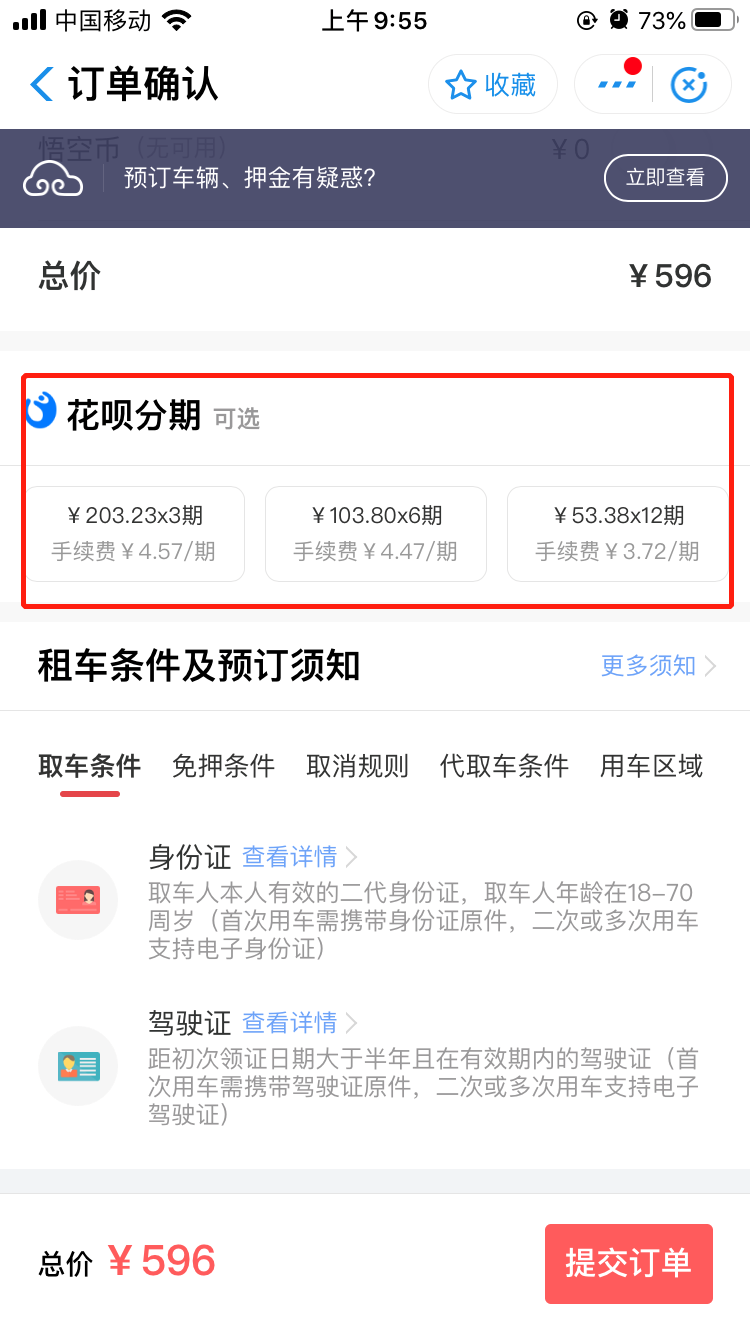
Task: Pick the ¥53.38x12期 installment option
Action: coord(618,533)
